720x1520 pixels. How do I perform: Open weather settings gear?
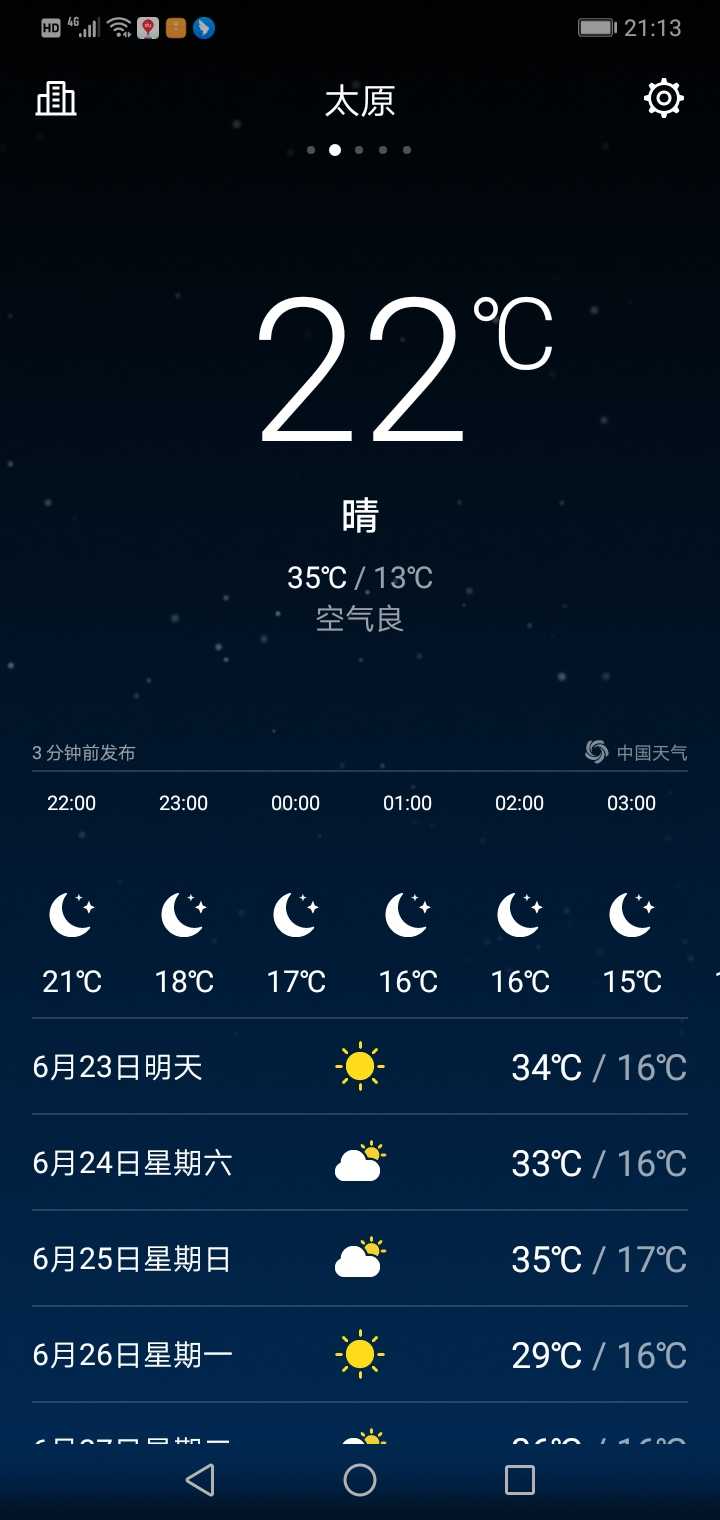664,98
